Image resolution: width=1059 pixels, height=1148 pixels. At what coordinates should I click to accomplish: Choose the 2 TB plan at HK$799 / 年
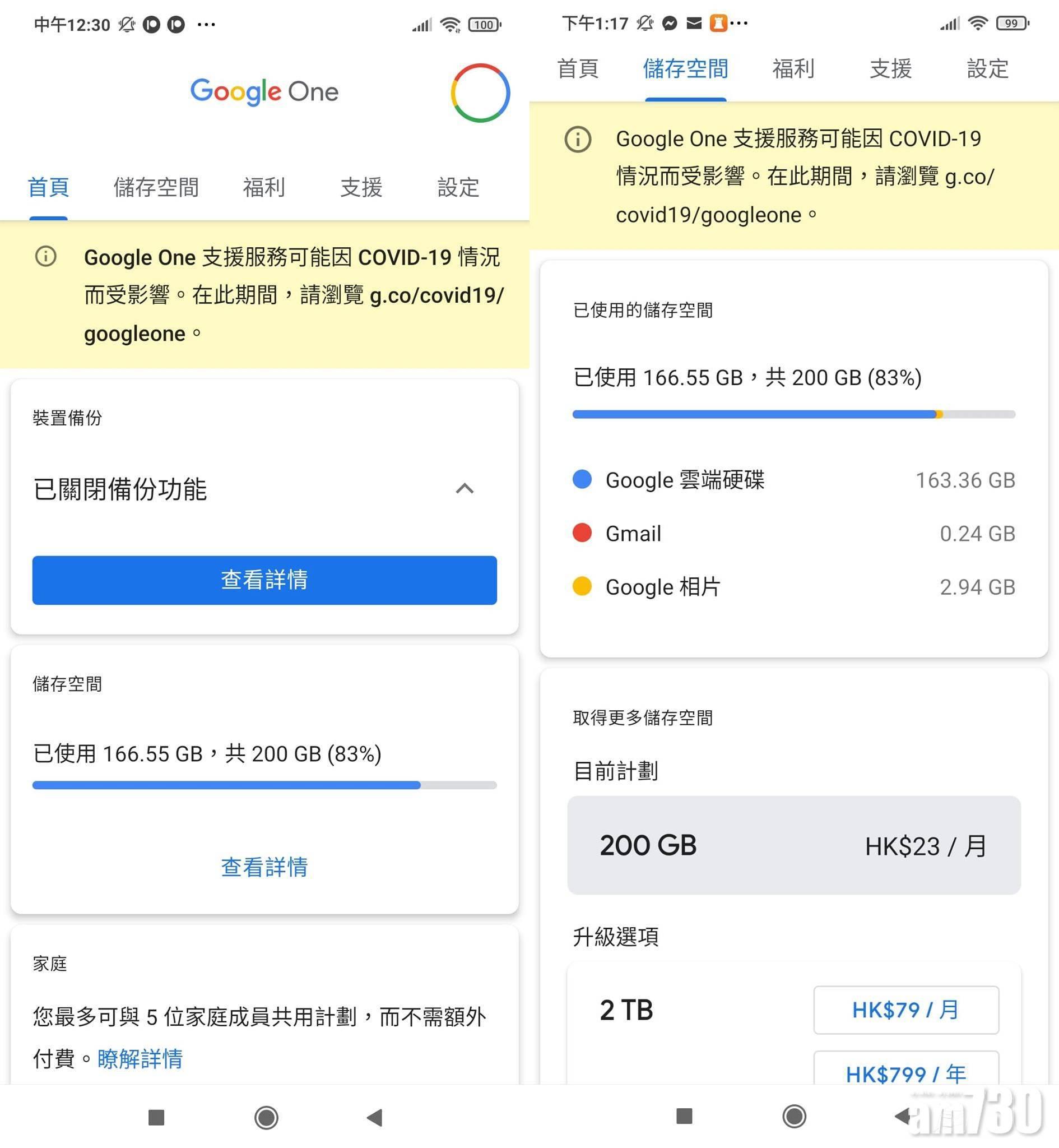coord(905,1073)
